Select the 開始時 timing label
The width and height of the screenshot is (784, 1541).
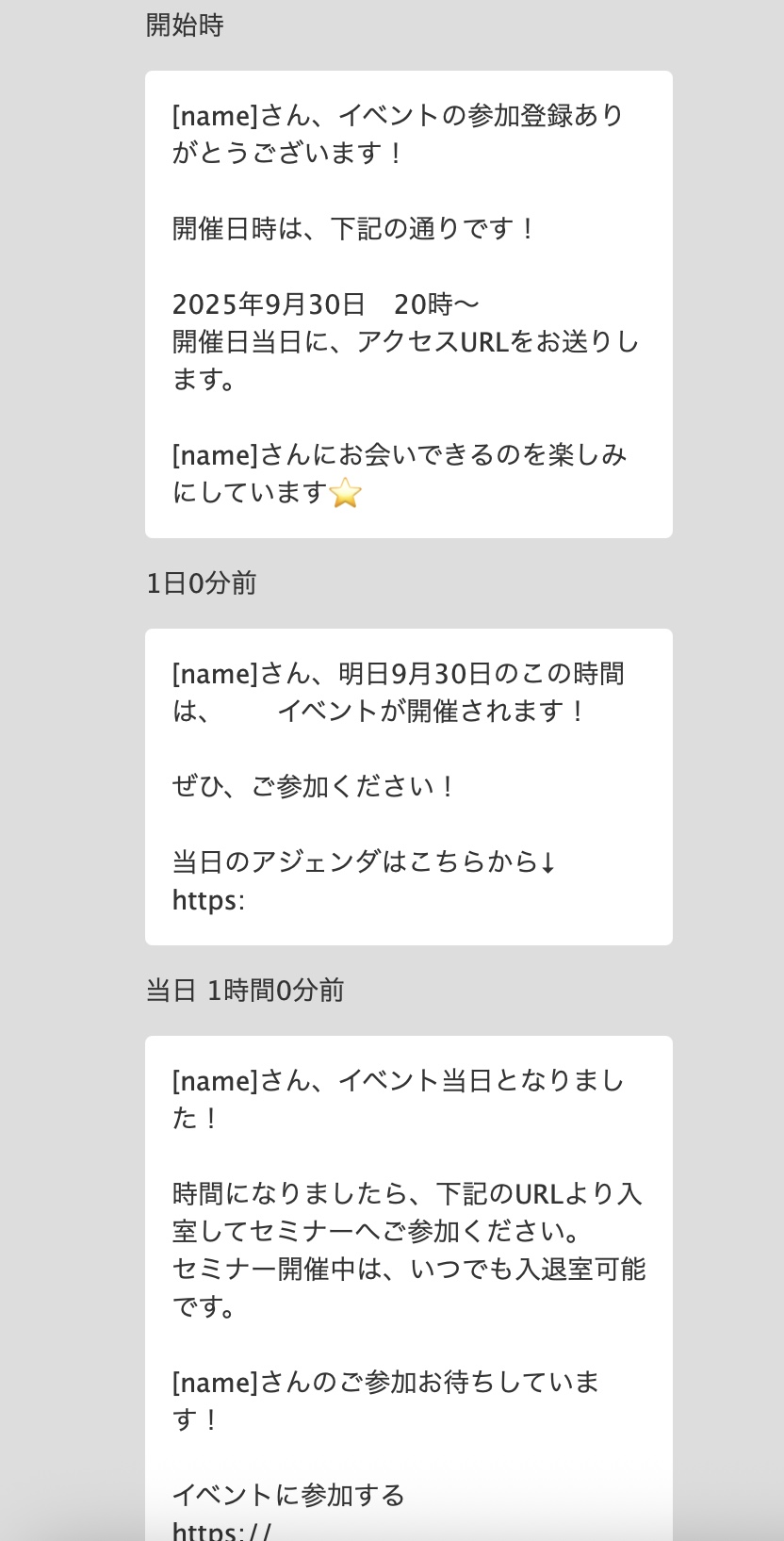tap(185, 26)
